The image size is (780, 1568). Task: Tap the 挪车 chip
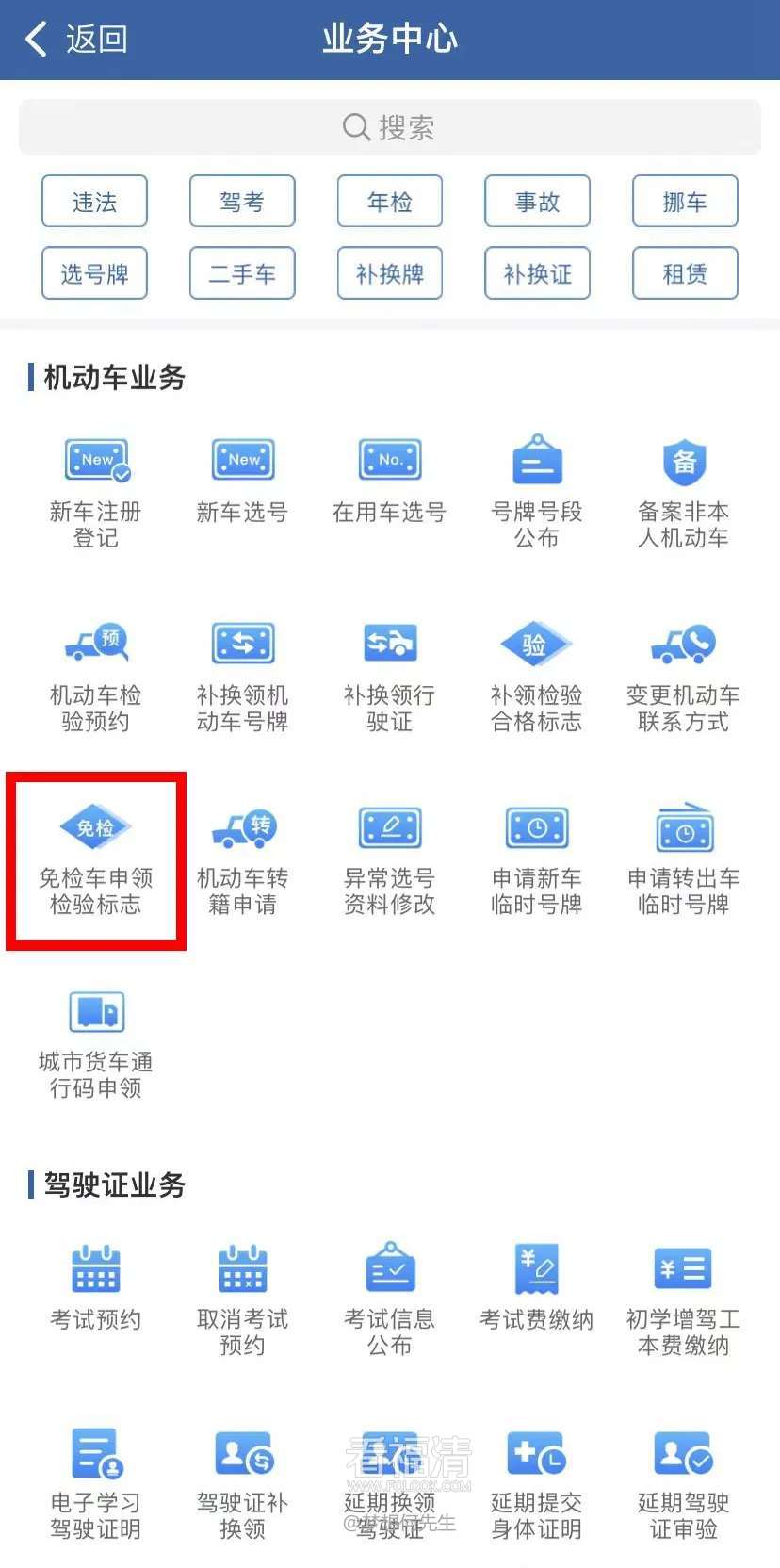pos(684,202)
